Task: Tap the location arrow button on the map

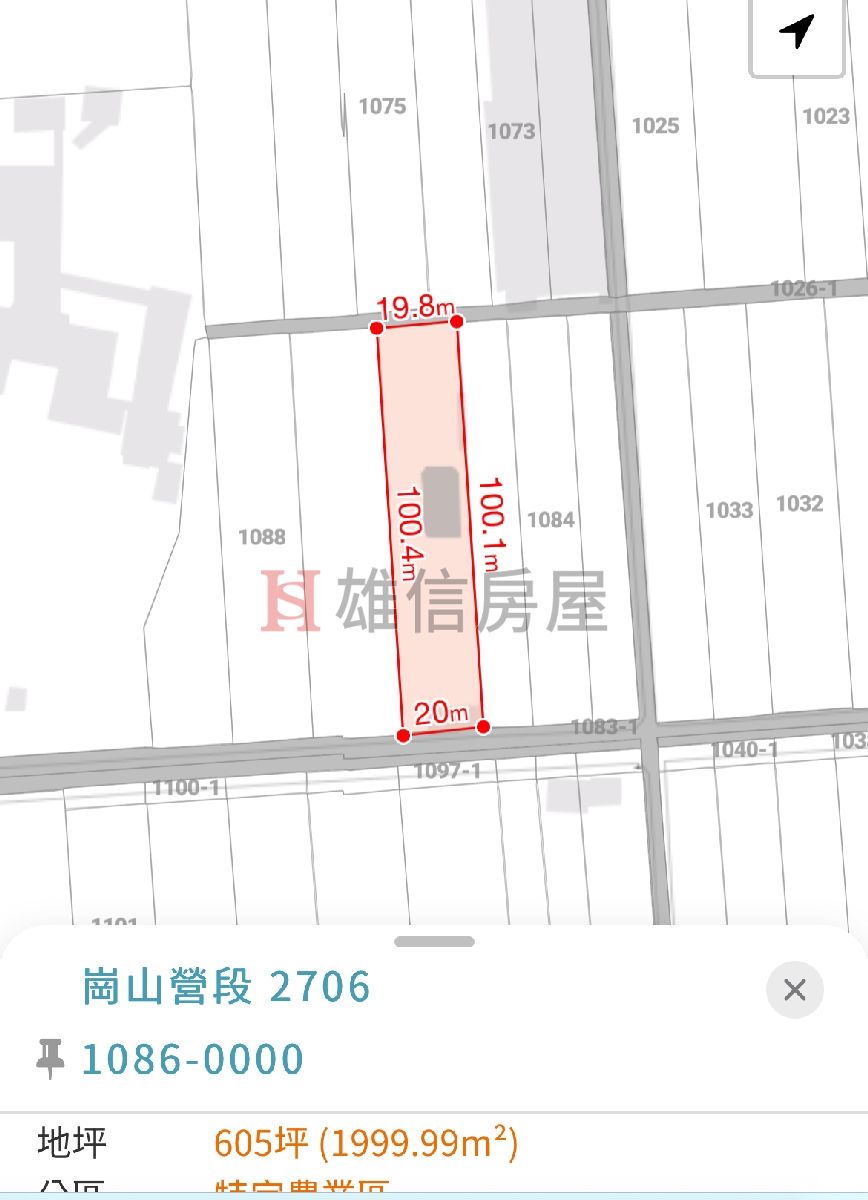Action: [x=797, y=32]
